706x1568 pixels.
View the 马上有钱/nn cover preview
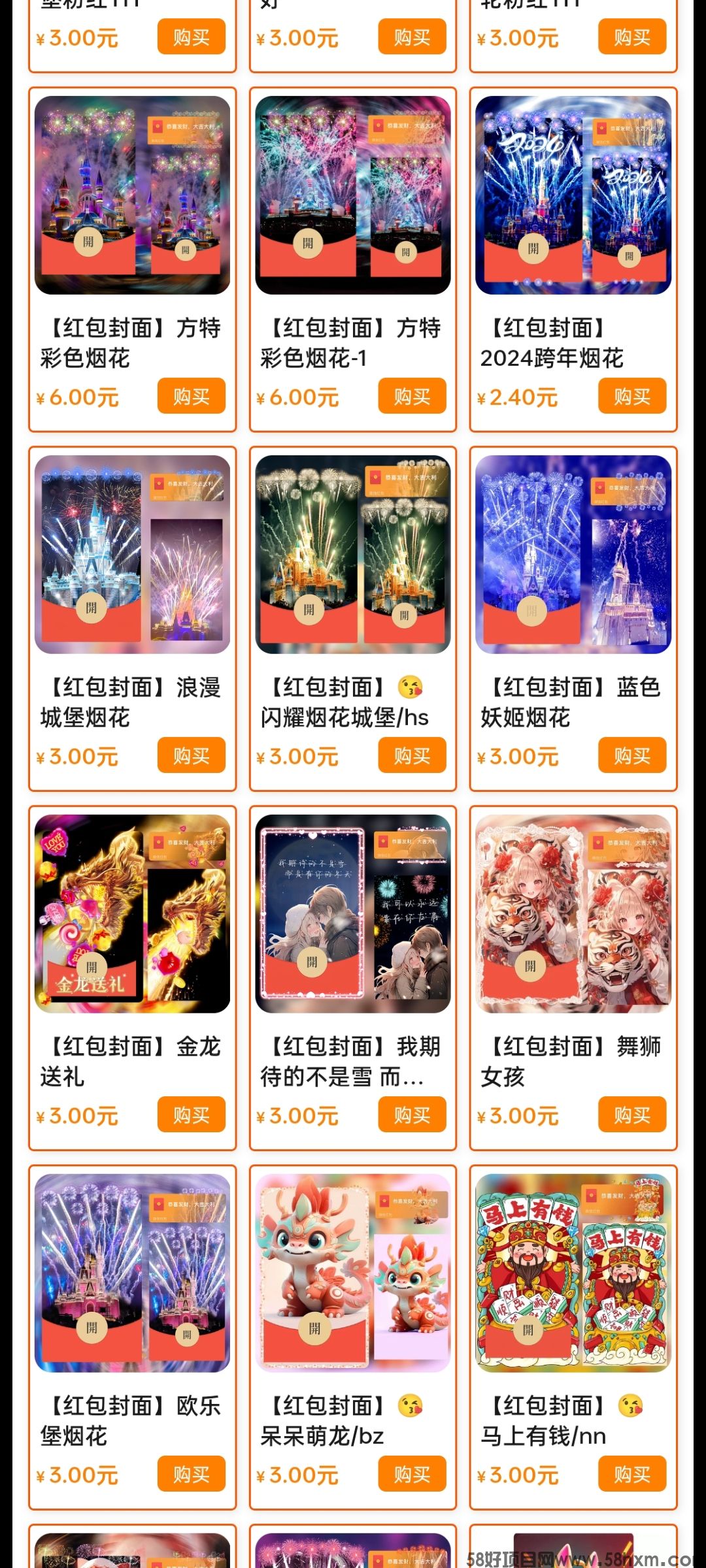click(573, 1273)
